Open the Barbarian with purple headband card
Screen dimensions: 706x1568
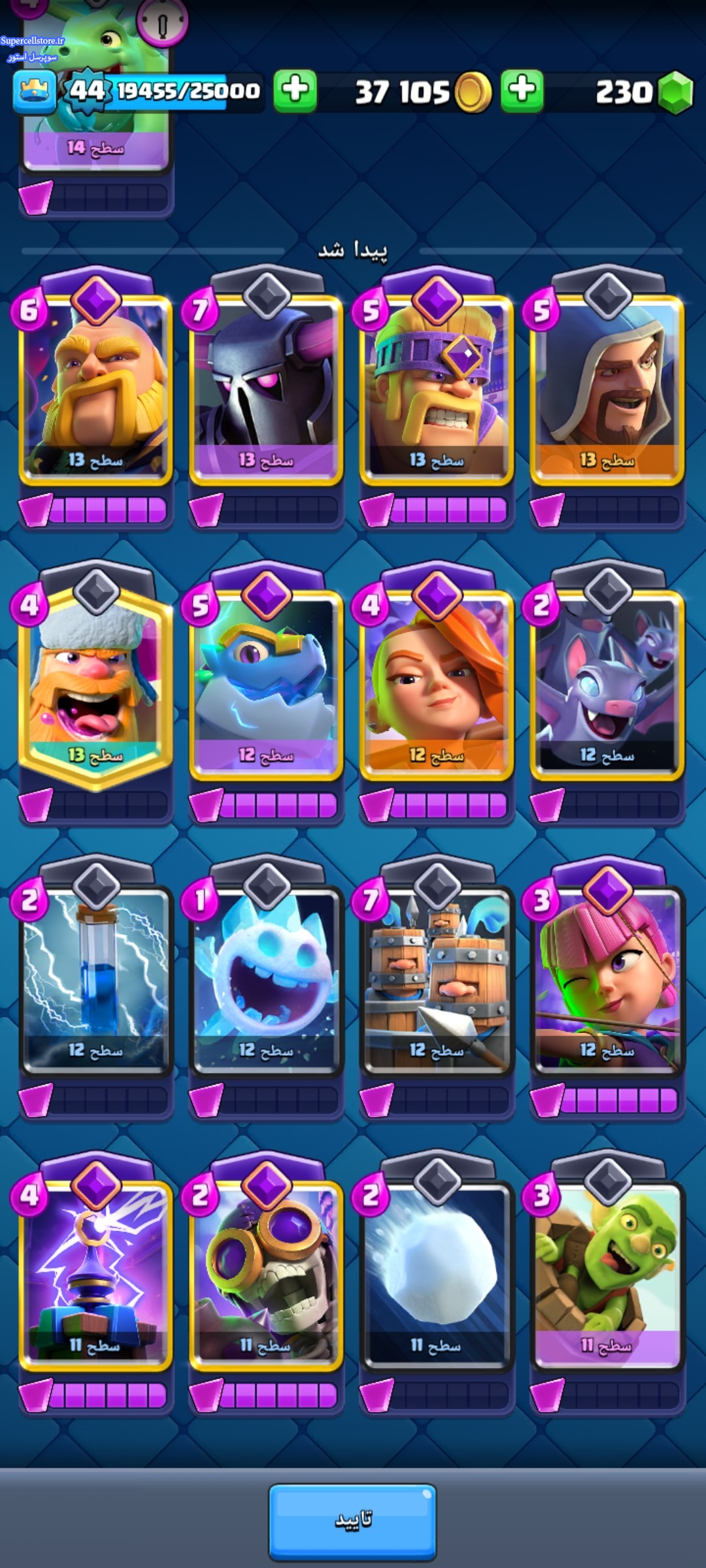pyautogui.click(x=437, y=392)
